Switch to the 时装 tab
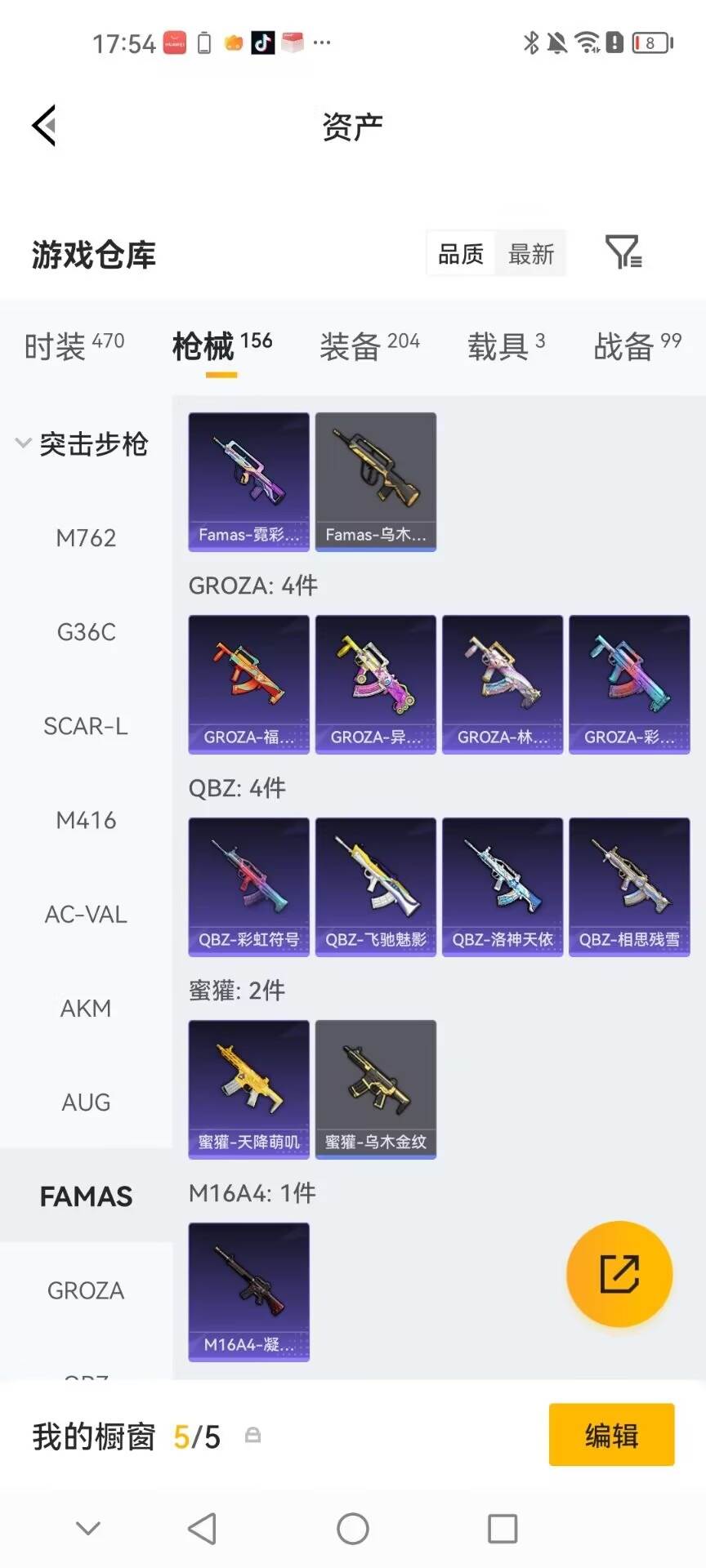This screenshot has height=1568, width=706. [x=74, y=346]
